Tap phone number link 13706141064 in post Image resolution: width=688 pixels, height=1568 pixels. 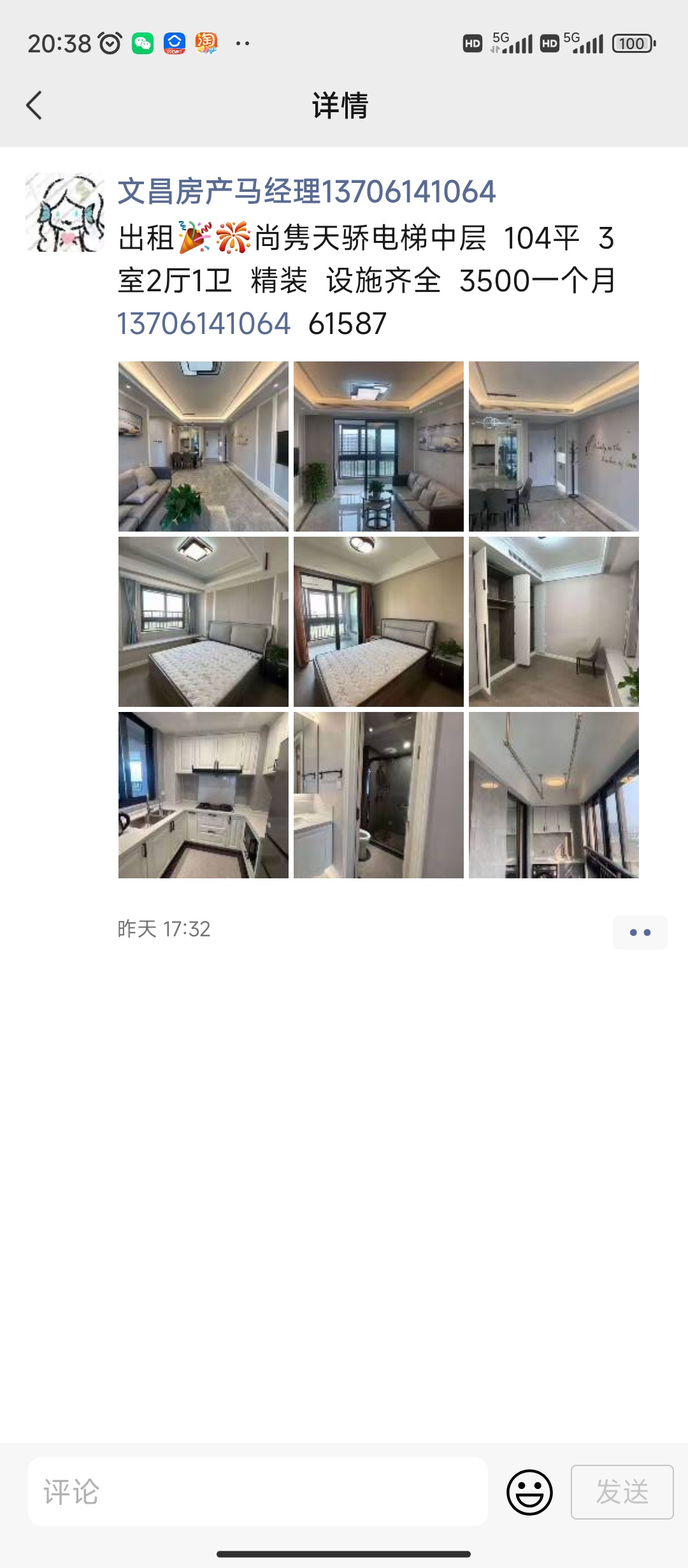pyautogui.click(x=204, y=324)
